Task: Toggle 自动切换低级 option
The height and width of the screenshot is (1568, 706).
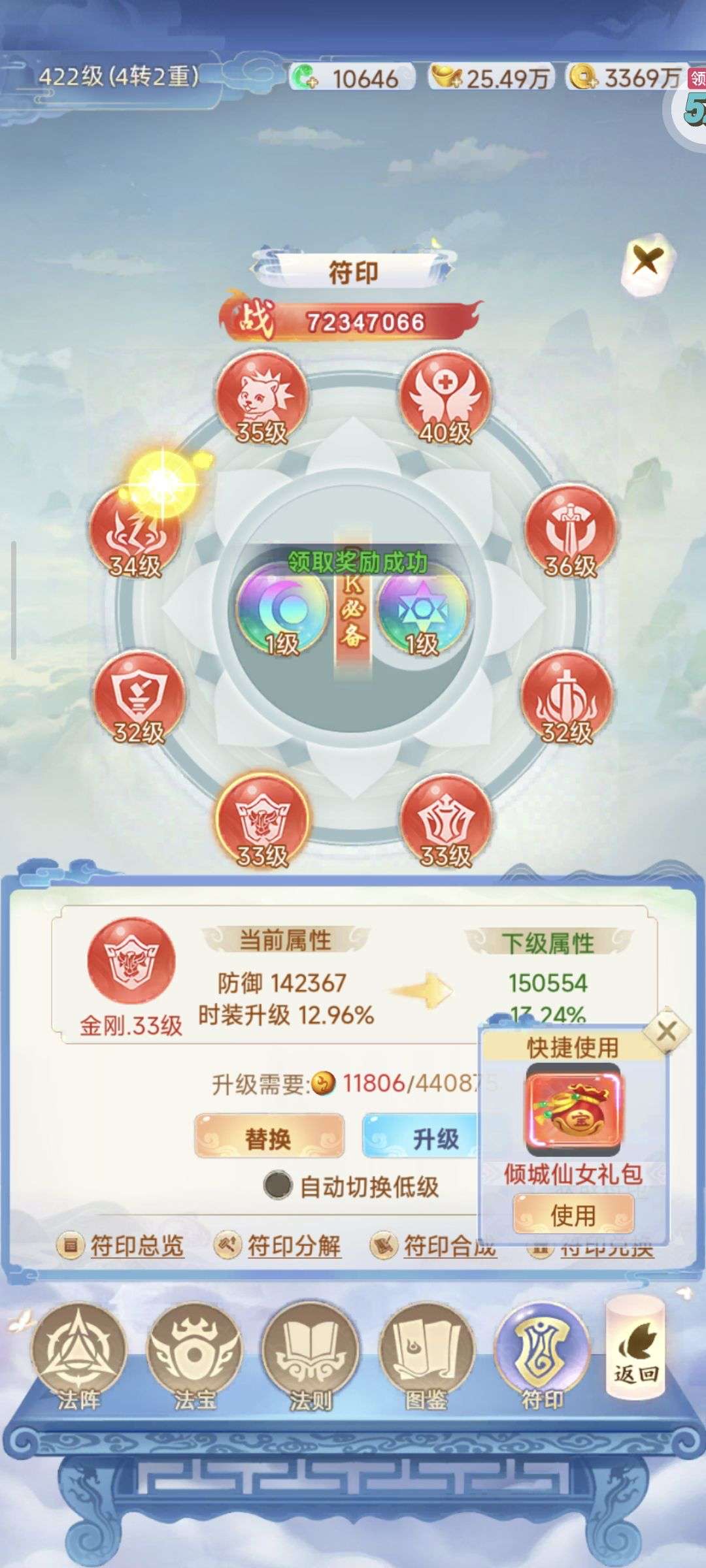Action: coord(278,1185)
